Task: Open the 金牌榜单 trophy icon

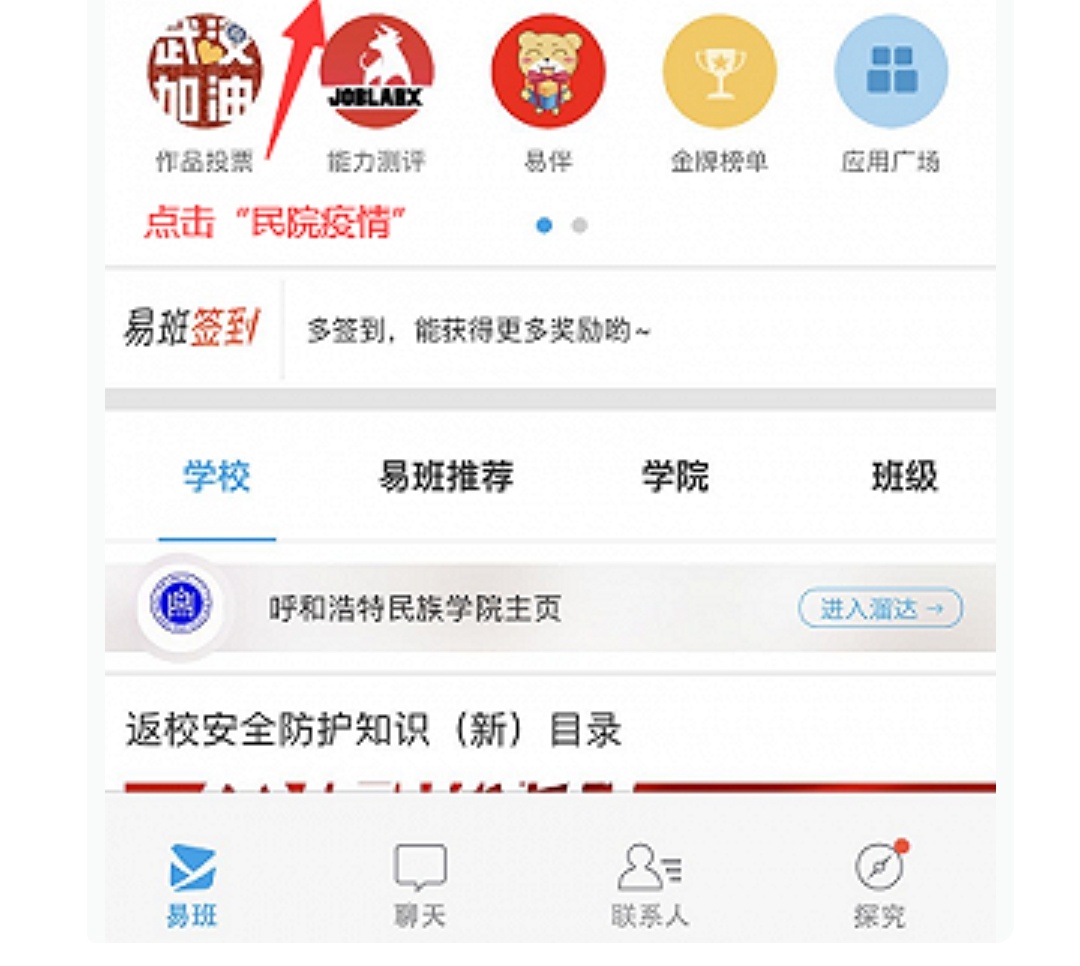Action: pyautogui.click(x=719, y=72)
